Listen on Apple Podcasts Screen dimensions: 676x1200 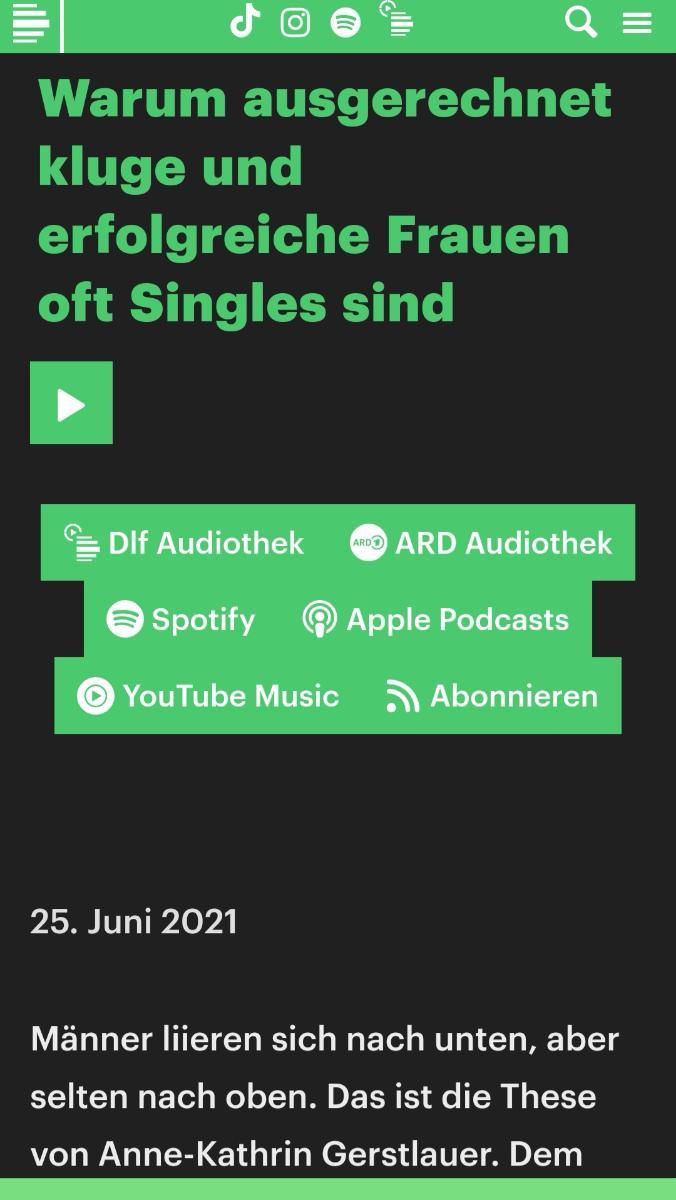click(436, 619)
